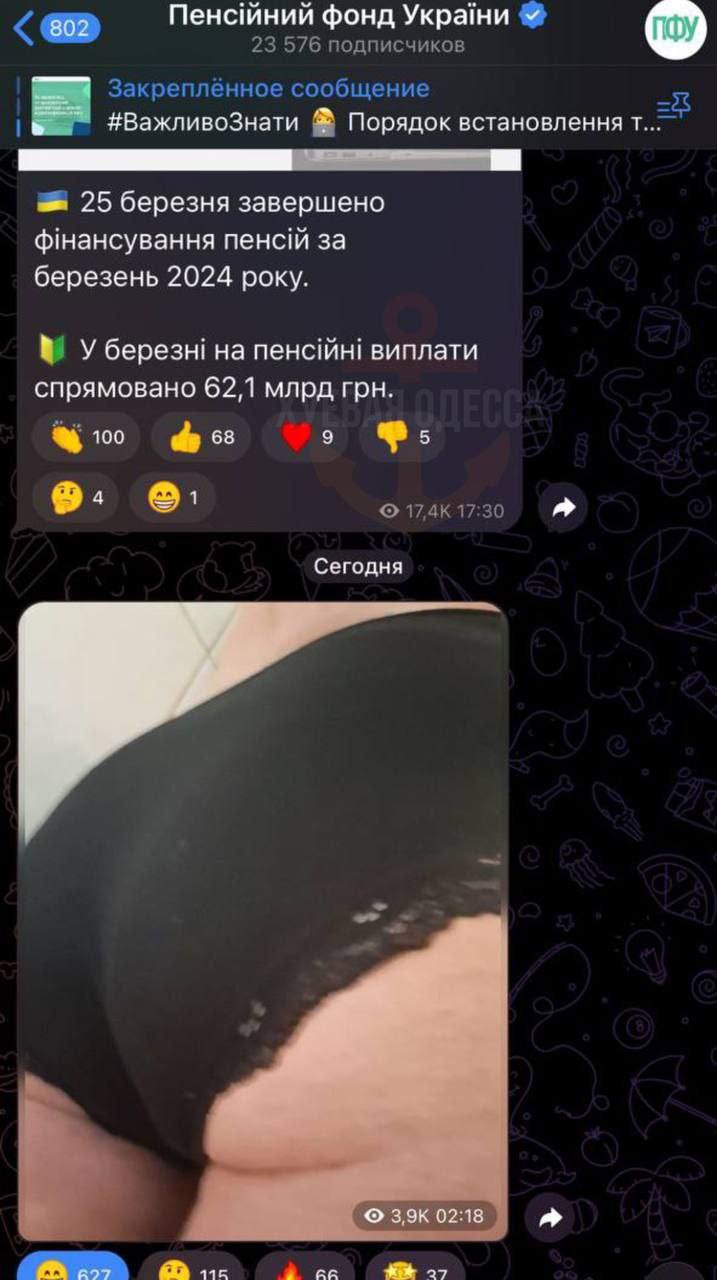Add the red heart reaction with 9
The height and width of the screenshot is (1280, 717).
pos(305,437)
